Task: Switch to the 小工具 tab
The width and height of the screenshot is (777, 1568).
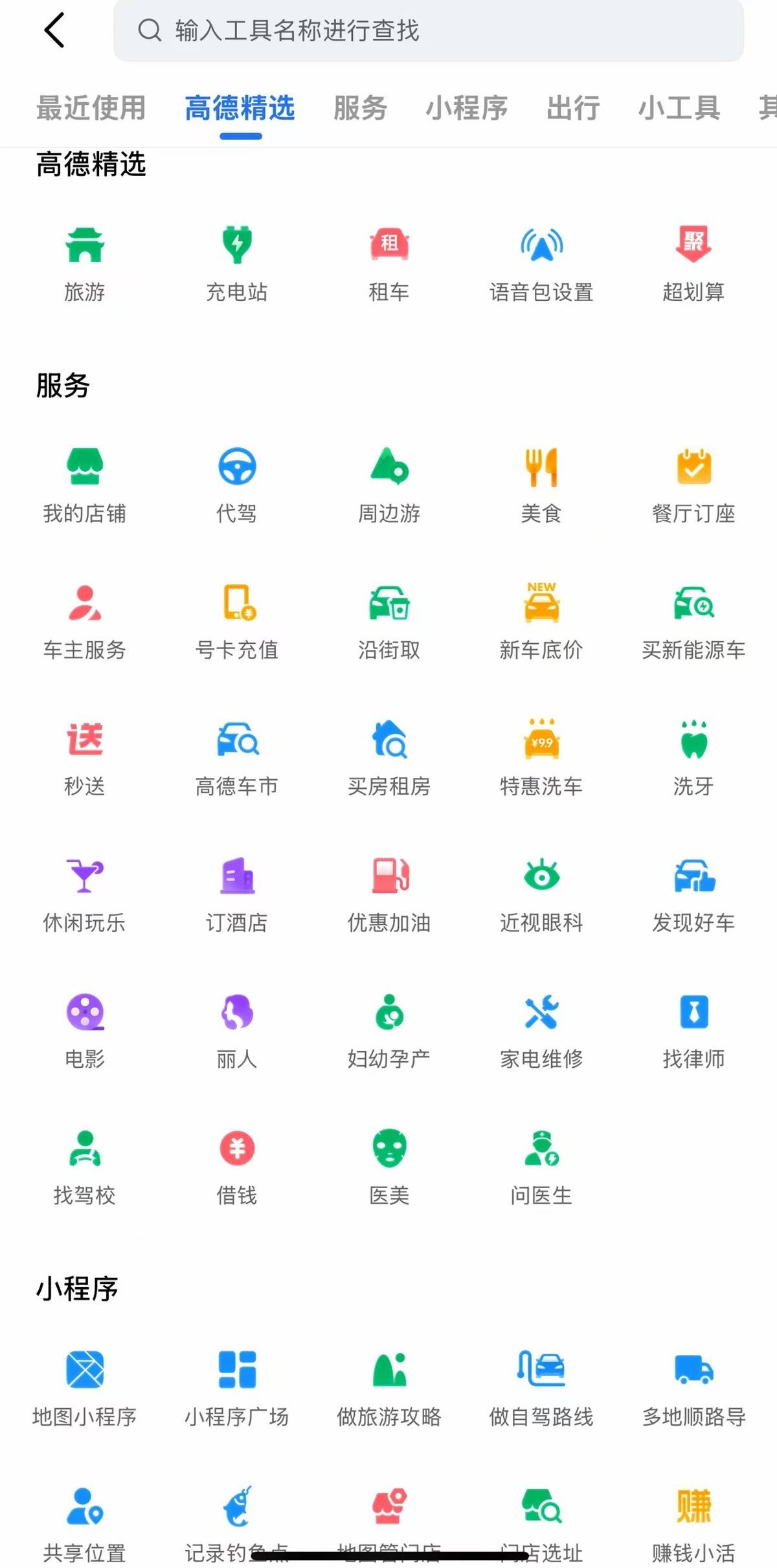Action: pos(679,108)
